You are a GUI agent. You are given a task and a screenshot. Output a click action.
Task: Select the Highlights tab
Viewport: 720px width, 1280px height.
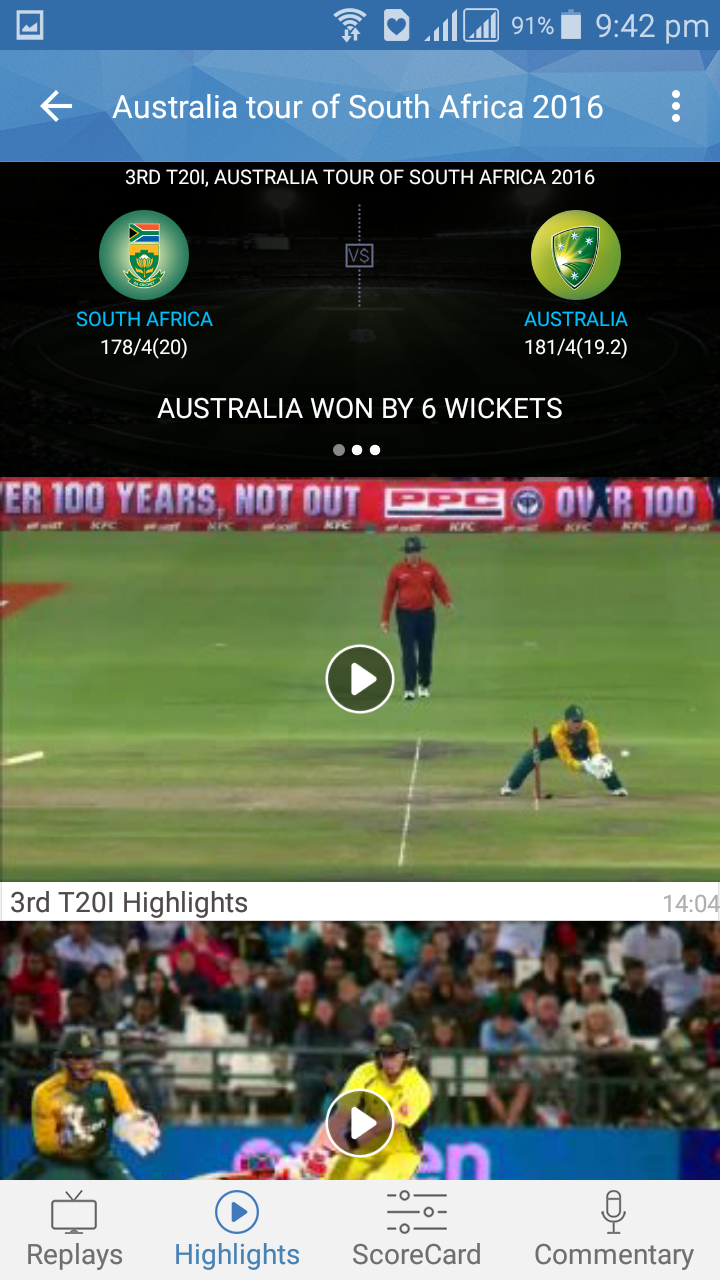237,1230
